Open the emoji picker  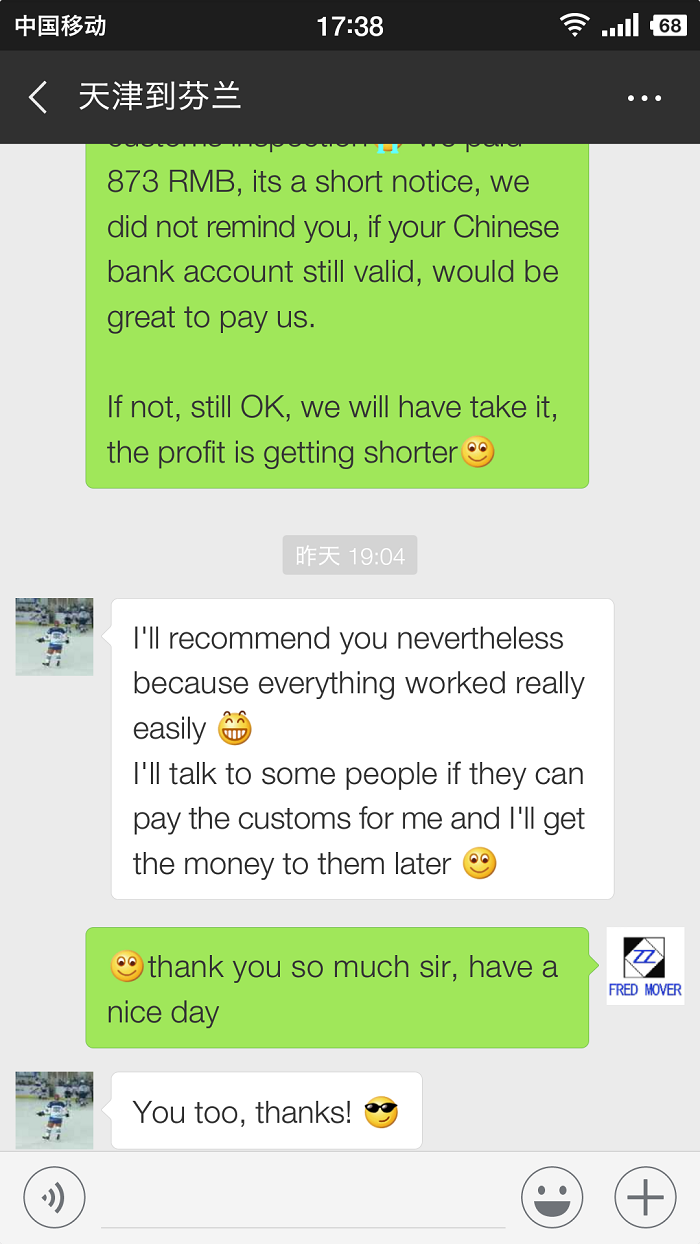click(x=552, y=1196)
